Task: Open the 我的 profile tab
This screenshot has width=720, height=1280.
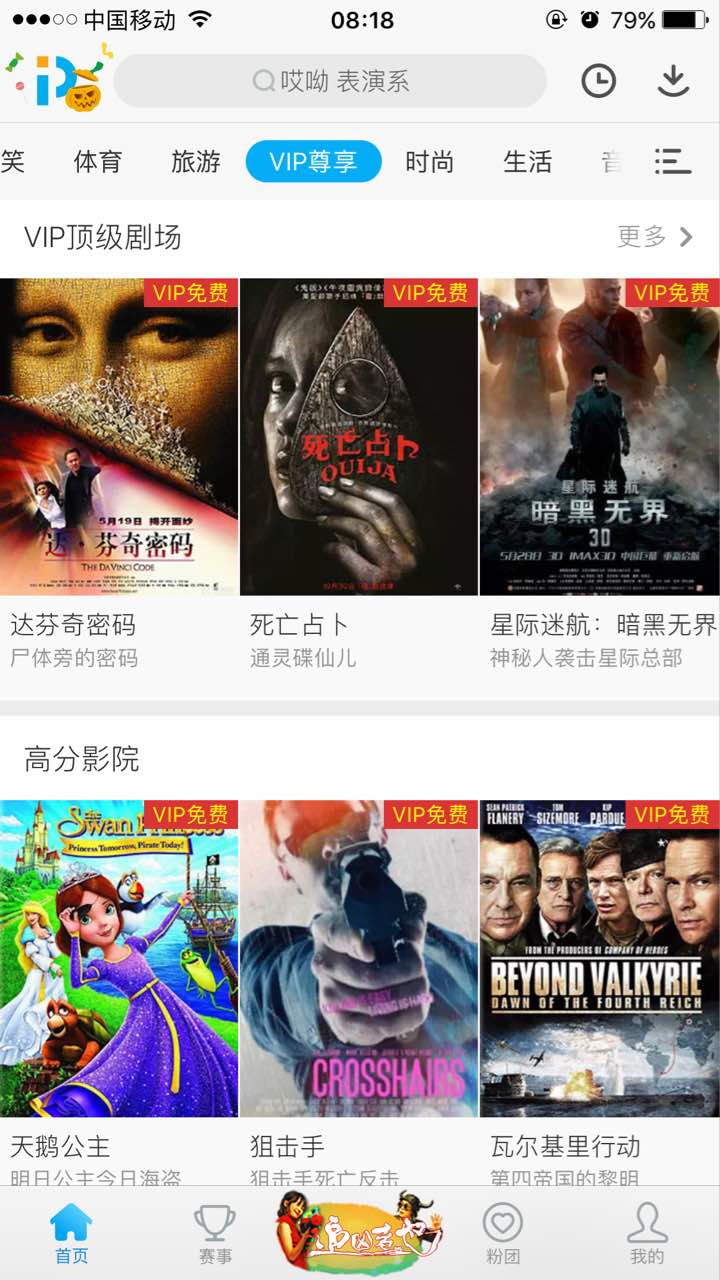Action: coord(647,1233)
